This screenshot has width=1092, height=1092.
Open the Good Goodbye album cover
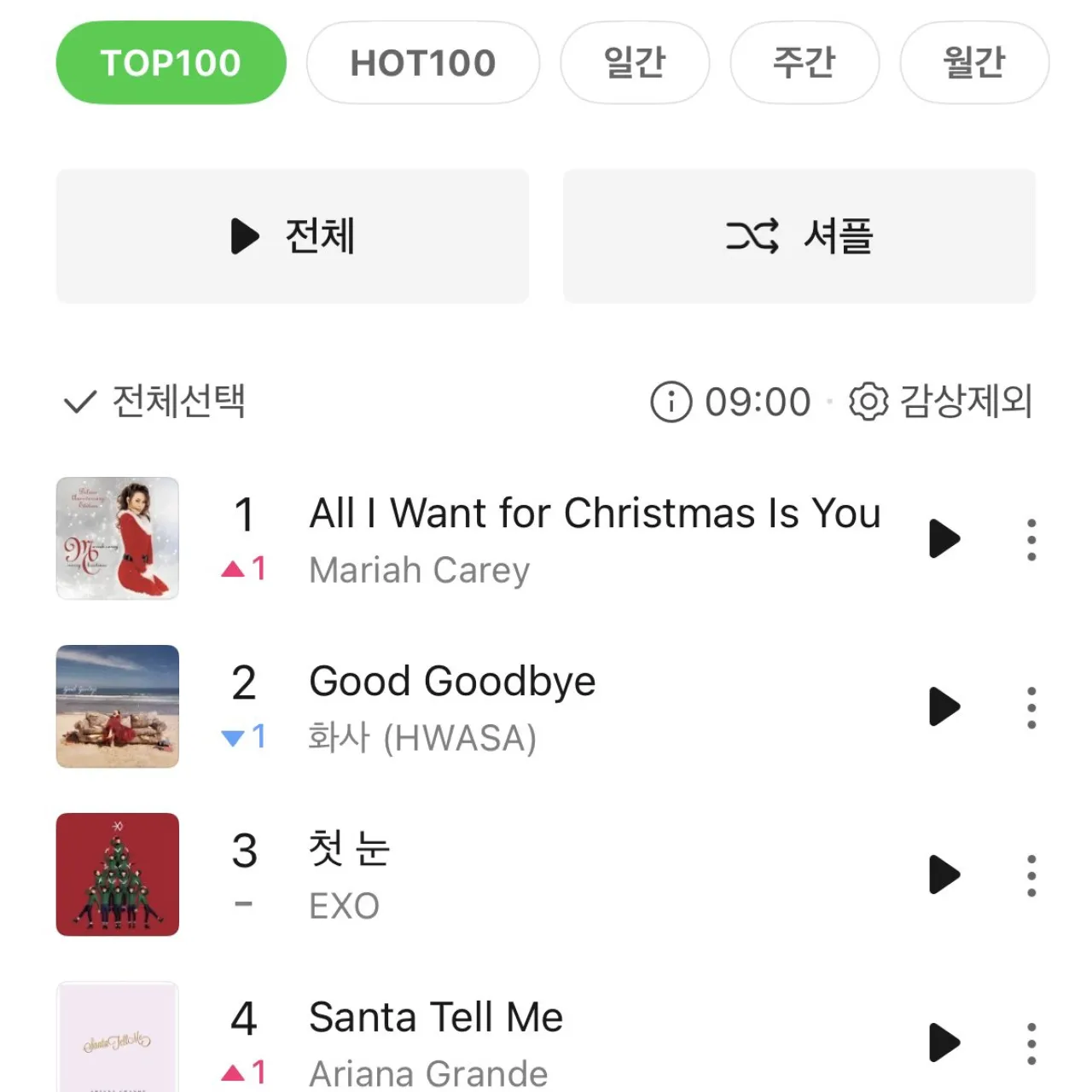pyautogui.click(x=118, y=706)
